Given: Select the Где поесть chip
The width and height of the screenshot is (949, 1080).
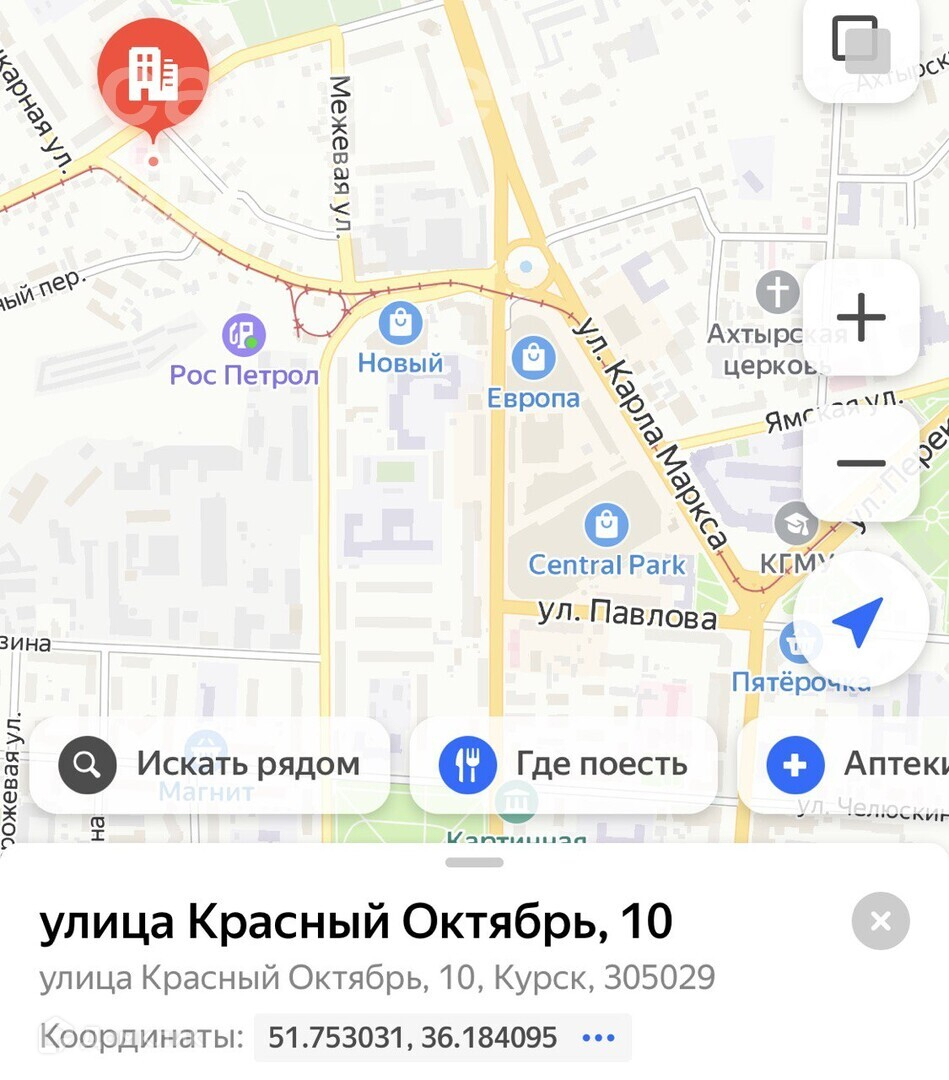Looking at the screenshot, I should point(563,765).
